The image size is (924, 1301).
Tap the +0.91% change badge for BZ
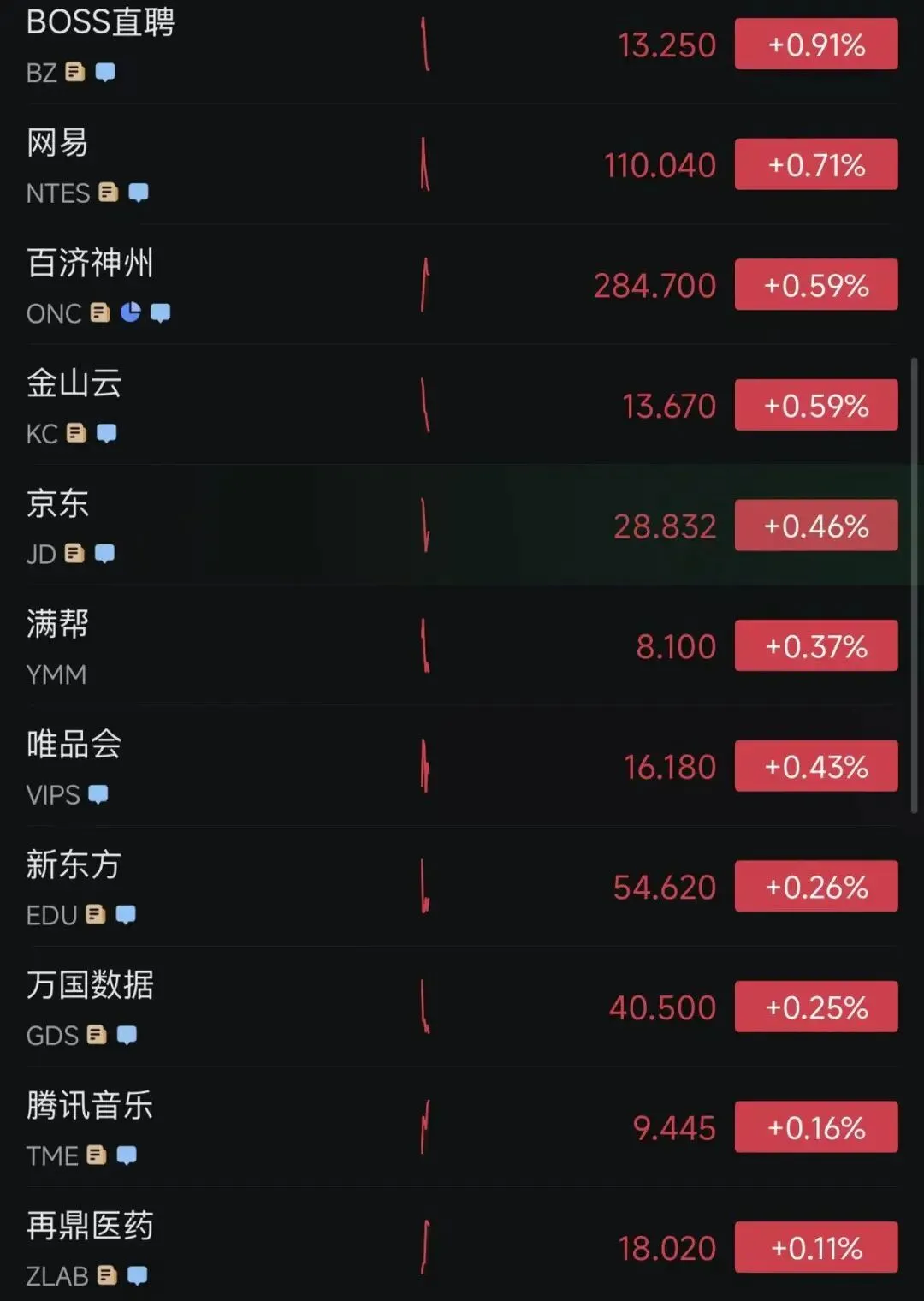(816, 45)
